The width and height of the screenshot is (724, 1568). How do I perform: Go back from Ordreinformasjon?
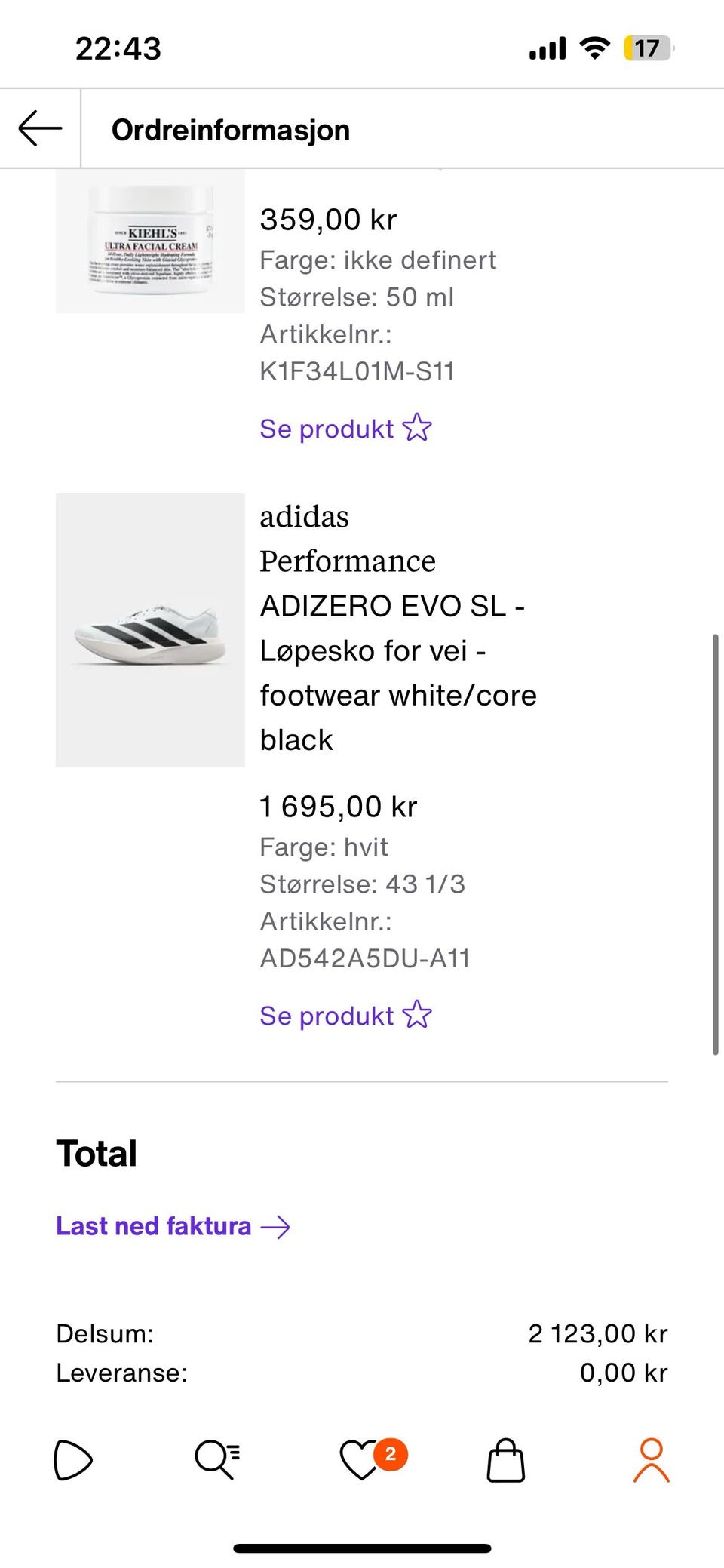point(40,129)
